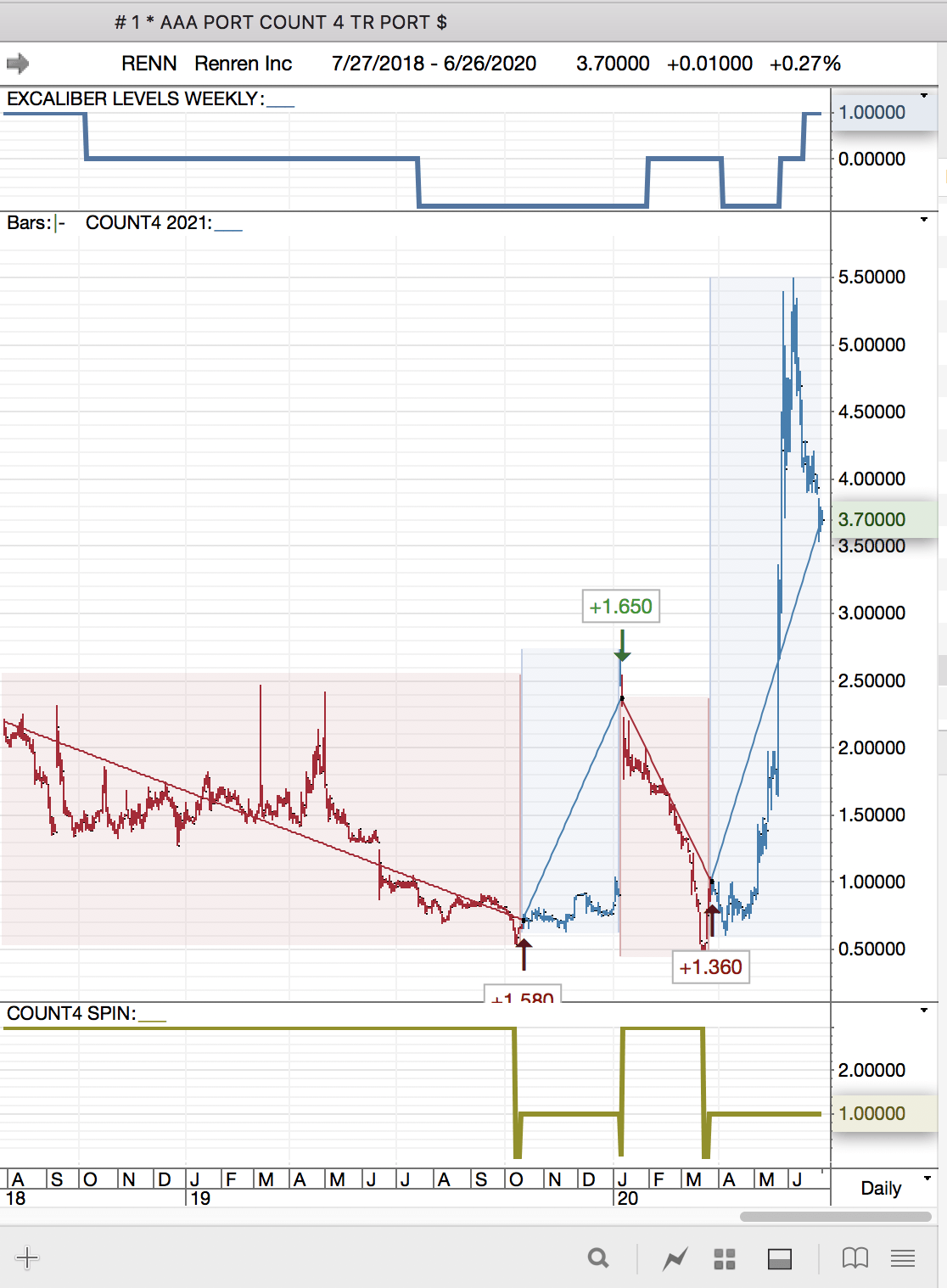Expand the COUNT4 SPIN pane menu
Viewport: 947px width, 1288px height.
(924, 1010)
